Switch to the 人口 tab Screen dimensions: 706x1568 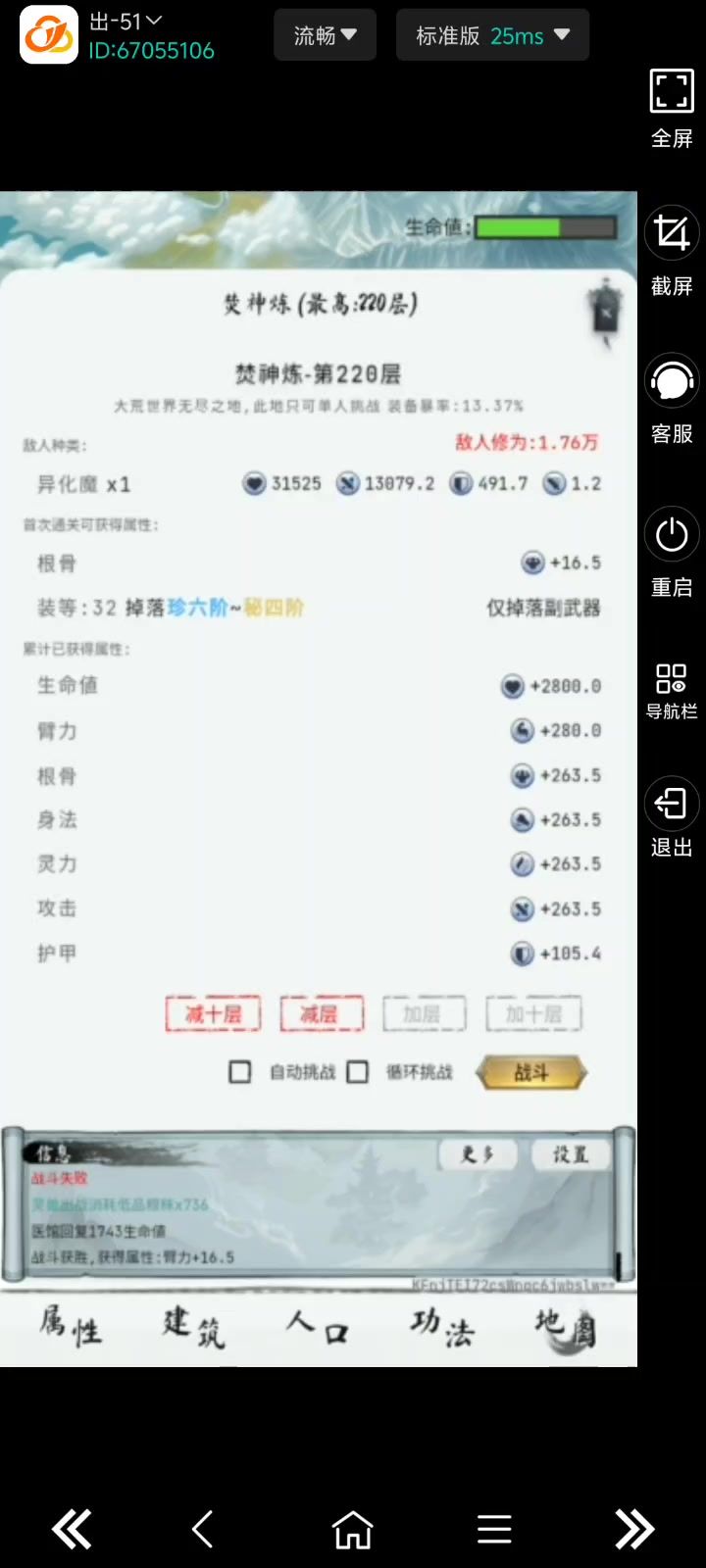tap(318, 1328)
